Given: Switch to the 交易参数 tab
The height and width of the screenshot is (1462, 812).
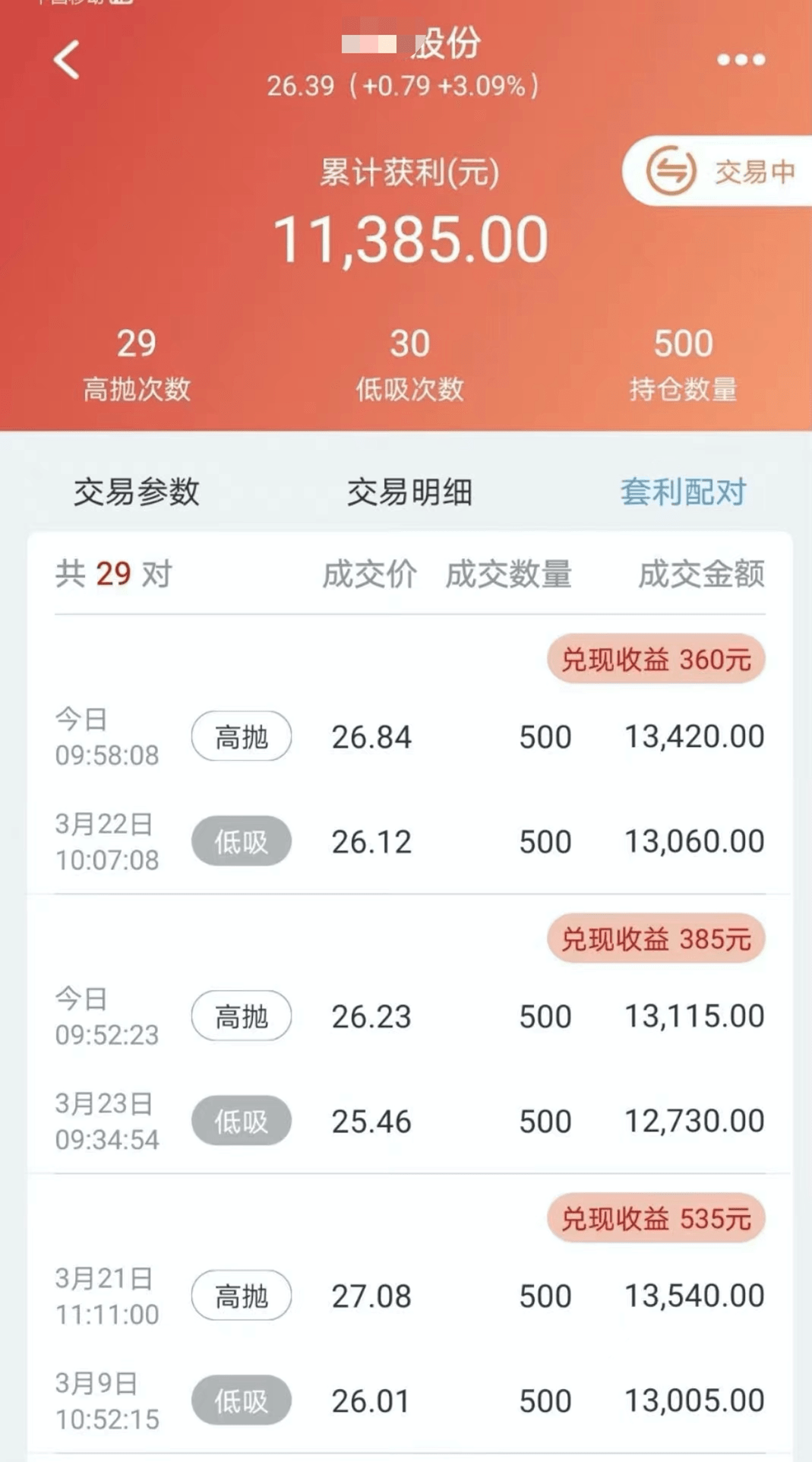Looking at the screenshot, I should tap(137, 492).
